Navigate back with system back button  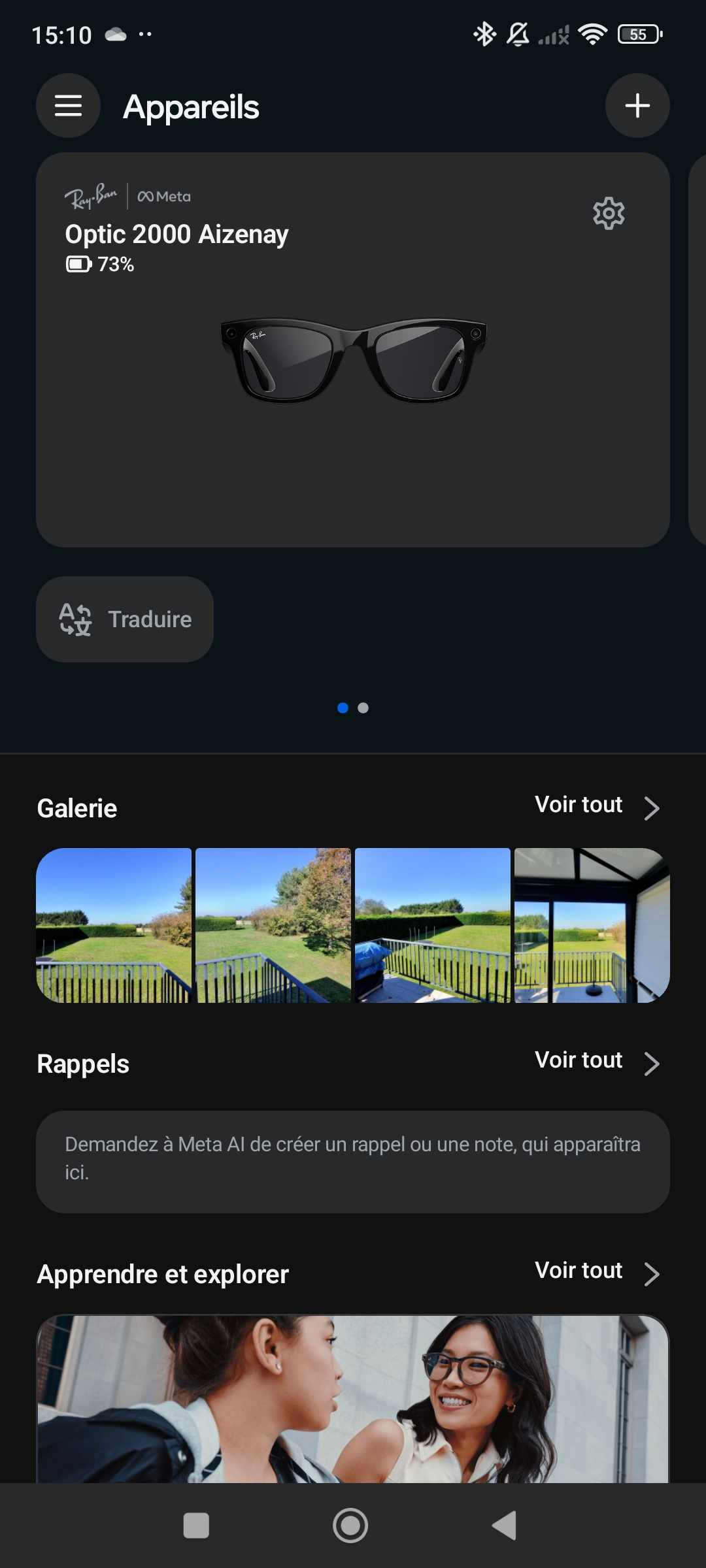click(505, 1526)
